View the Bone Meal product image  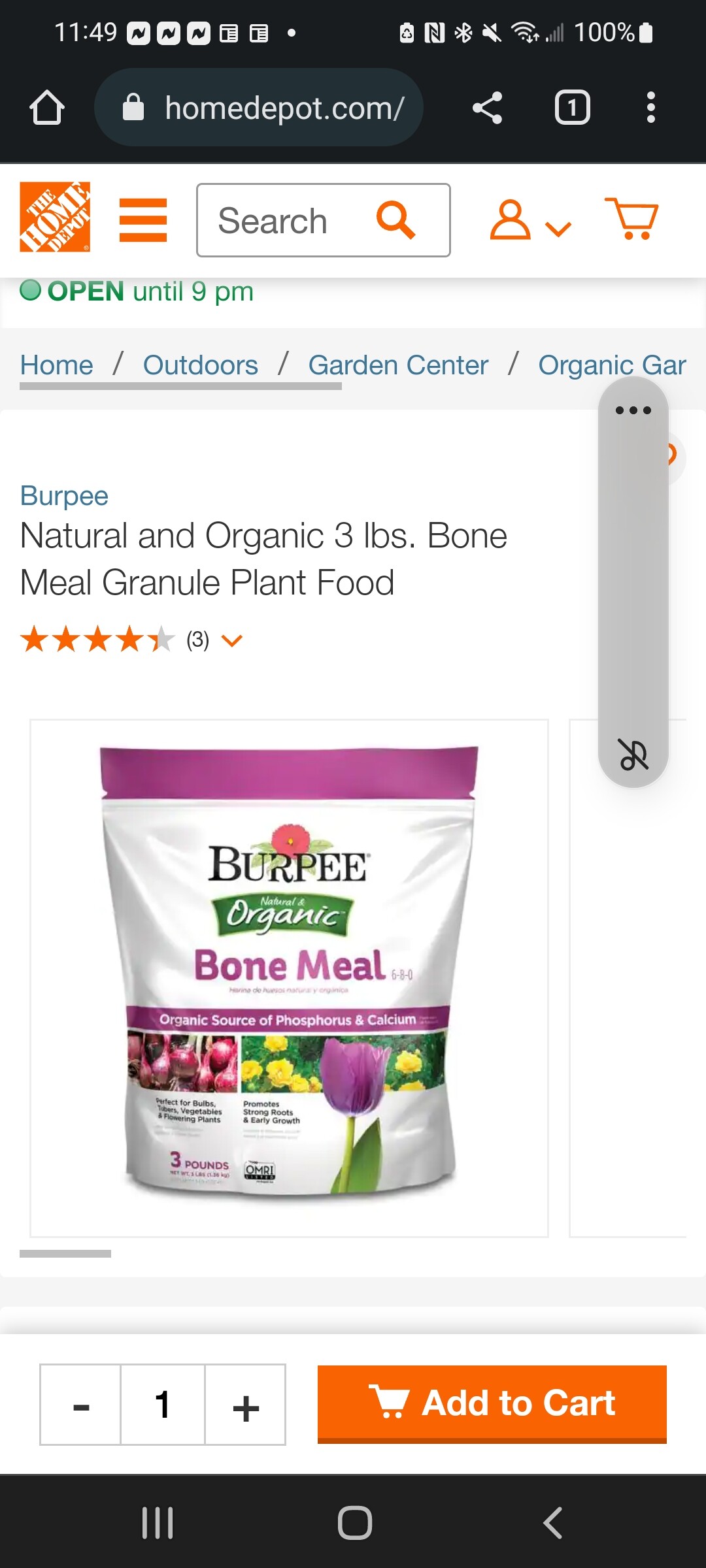pos(289,978)
